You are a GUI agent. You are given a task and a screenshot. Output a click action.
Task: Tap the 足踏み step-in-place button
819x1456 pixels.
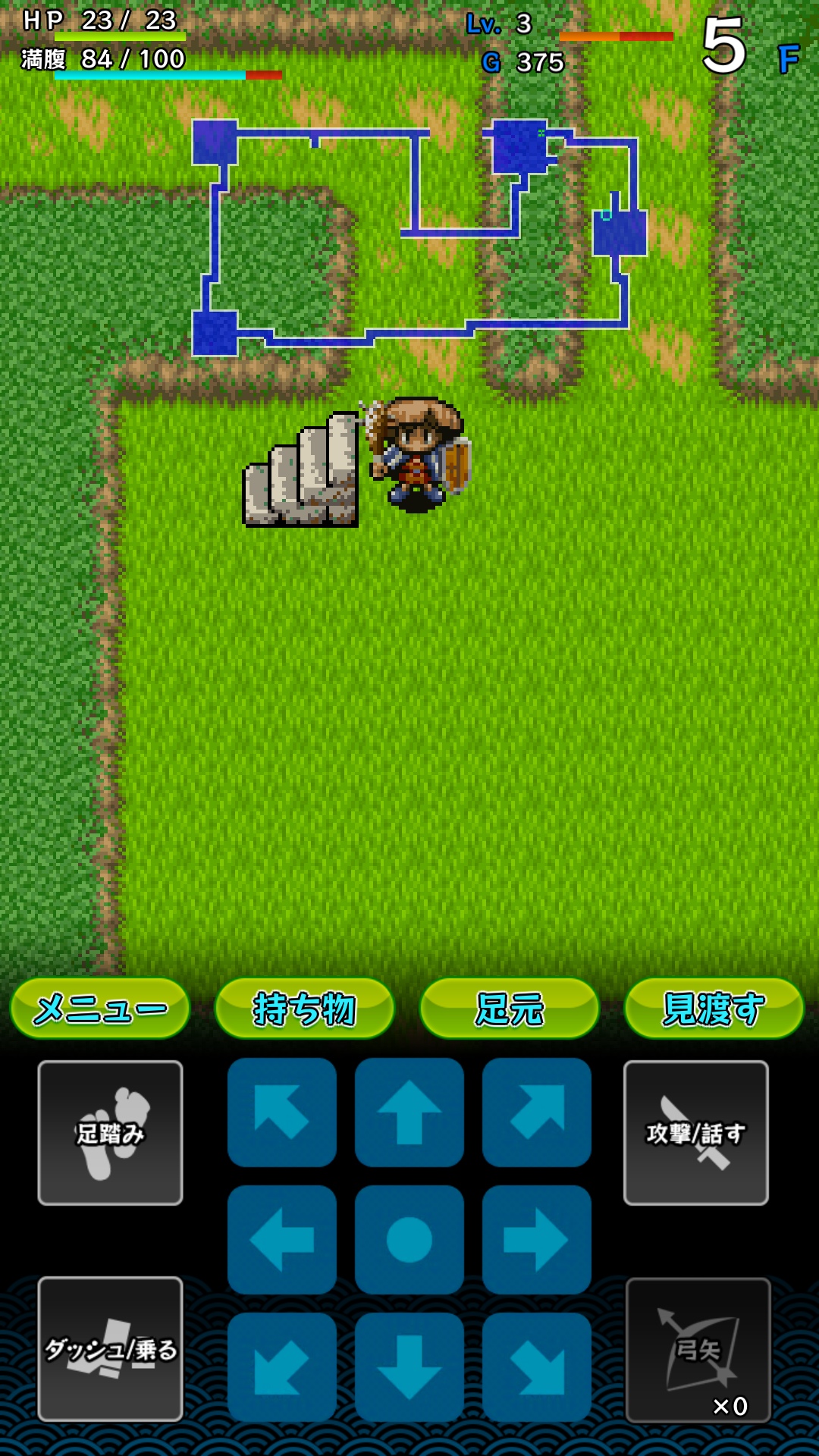(x=111, y=1133)
